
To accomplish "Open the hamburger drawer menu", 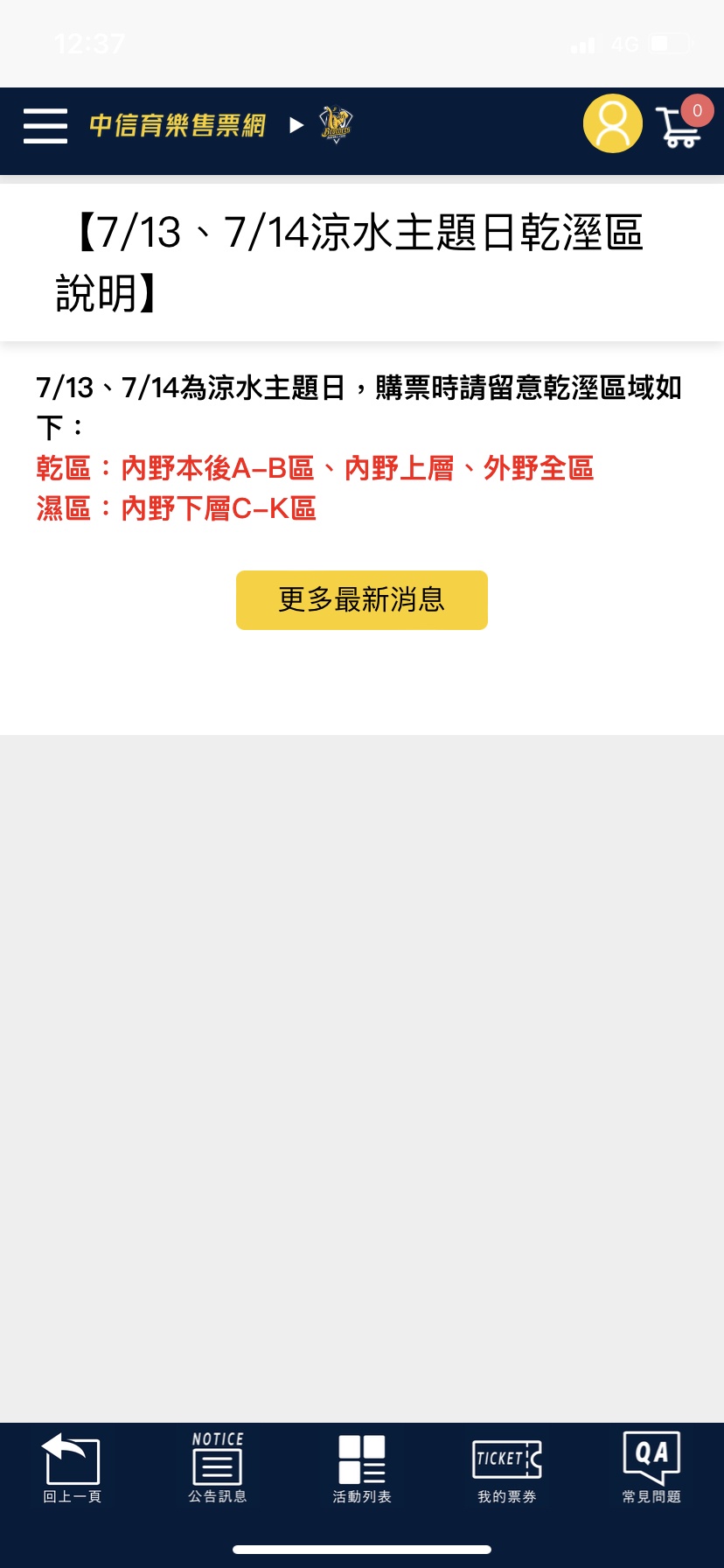I will (45, 126).
